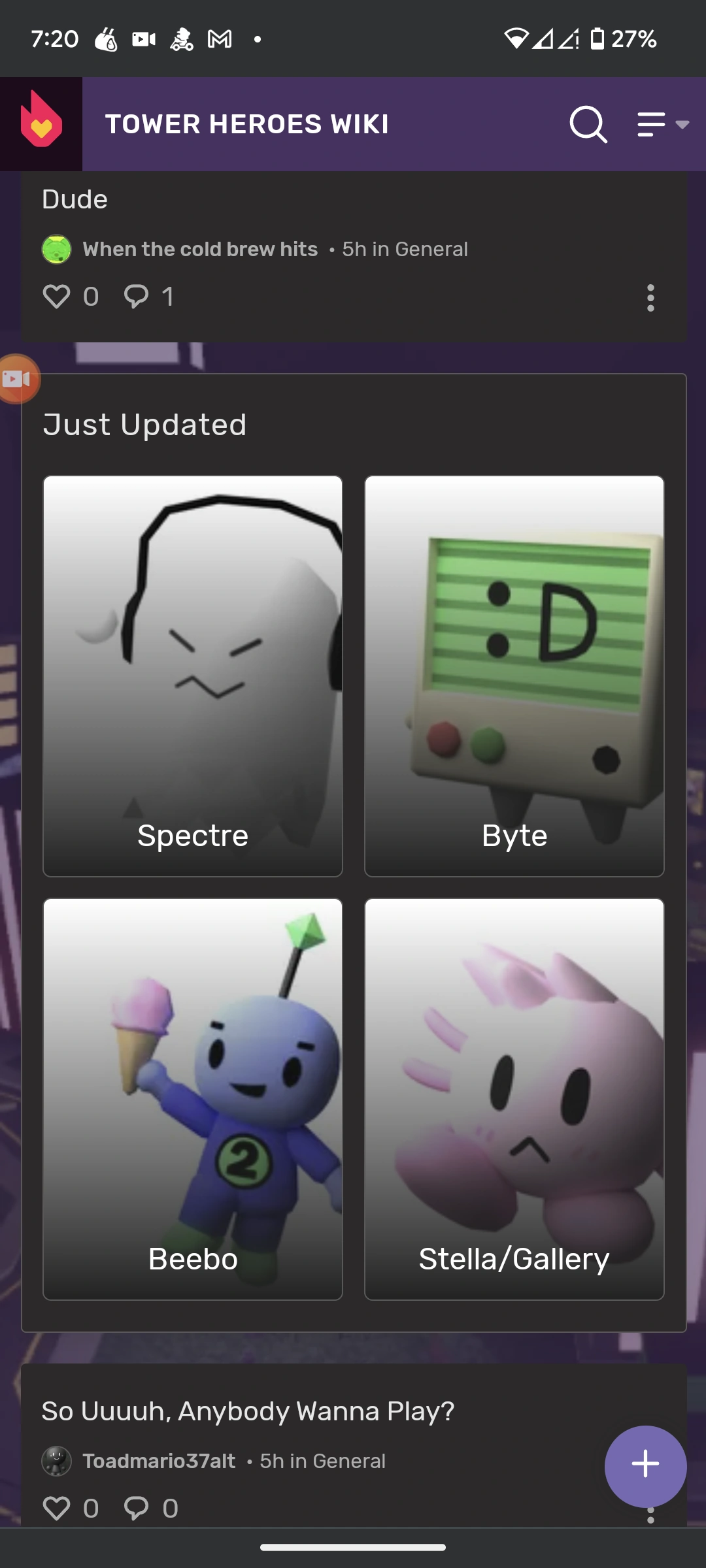
Task: Create a new post with plus button
Action: click(645, 1465)
